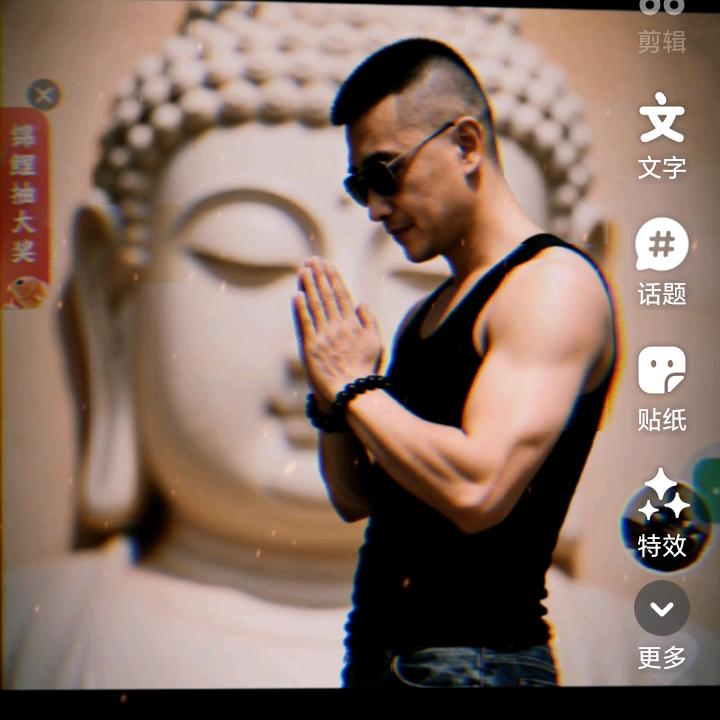Open the 特效 effects panel
Screen dimensions: 720x720
(662, 512)
